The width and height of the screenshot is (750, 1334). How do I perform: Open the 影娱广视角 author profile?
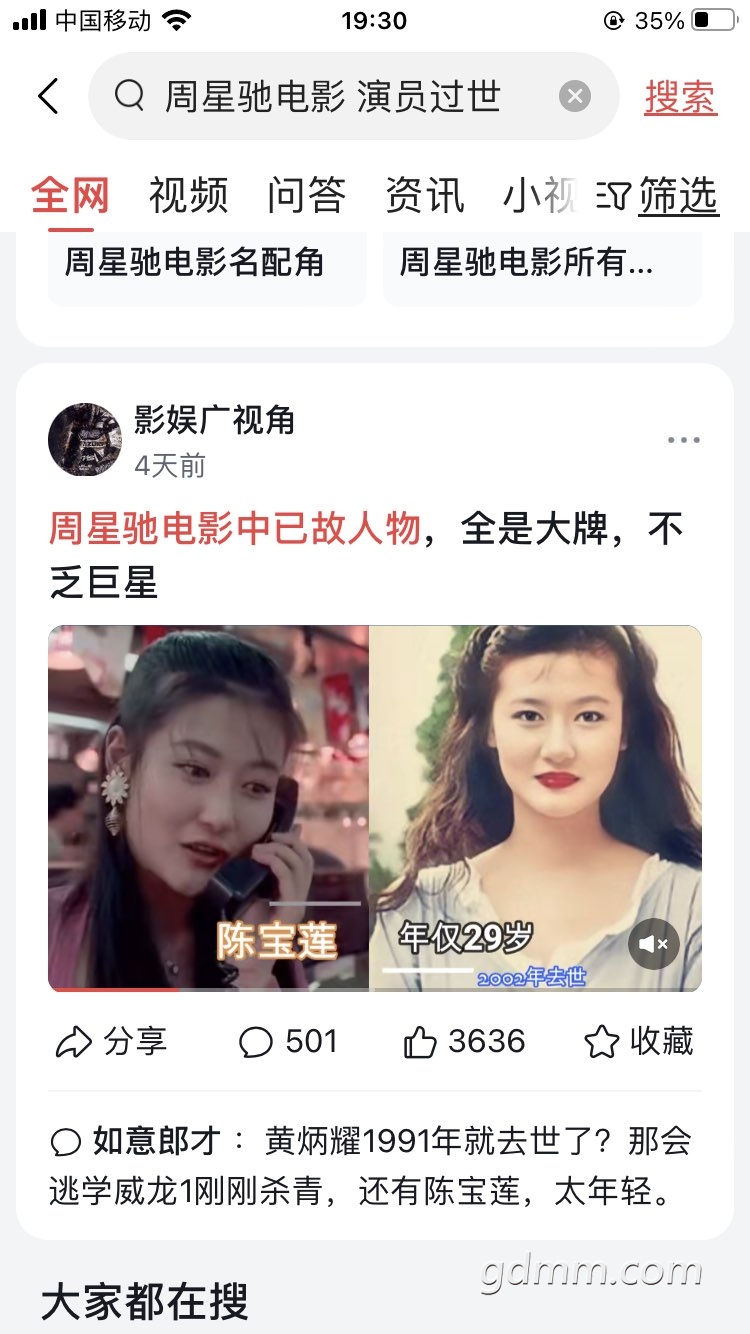tap(214, 421)
